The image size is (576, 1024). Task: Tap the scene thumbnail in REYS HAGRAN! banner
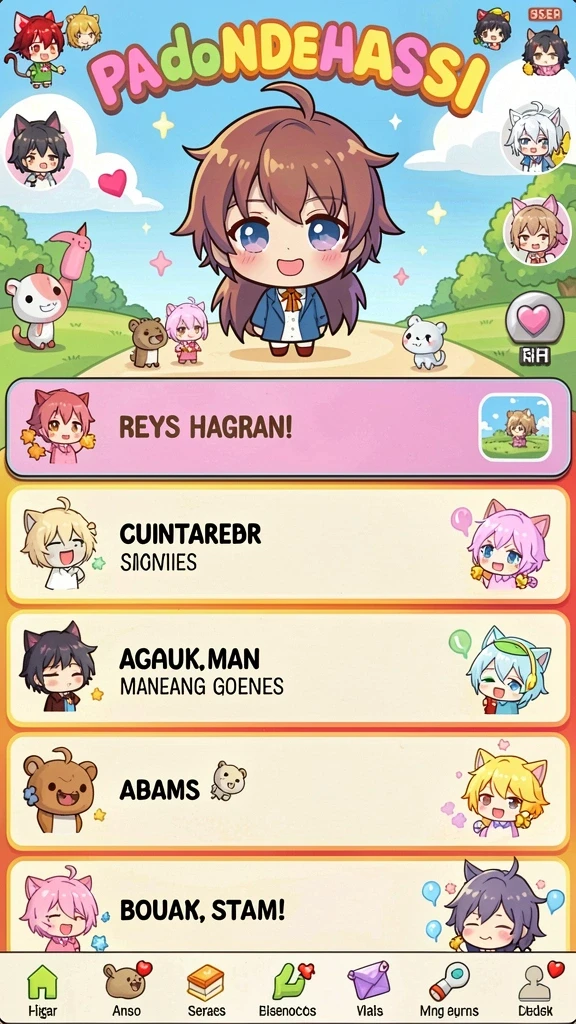(x=515, y=428)
